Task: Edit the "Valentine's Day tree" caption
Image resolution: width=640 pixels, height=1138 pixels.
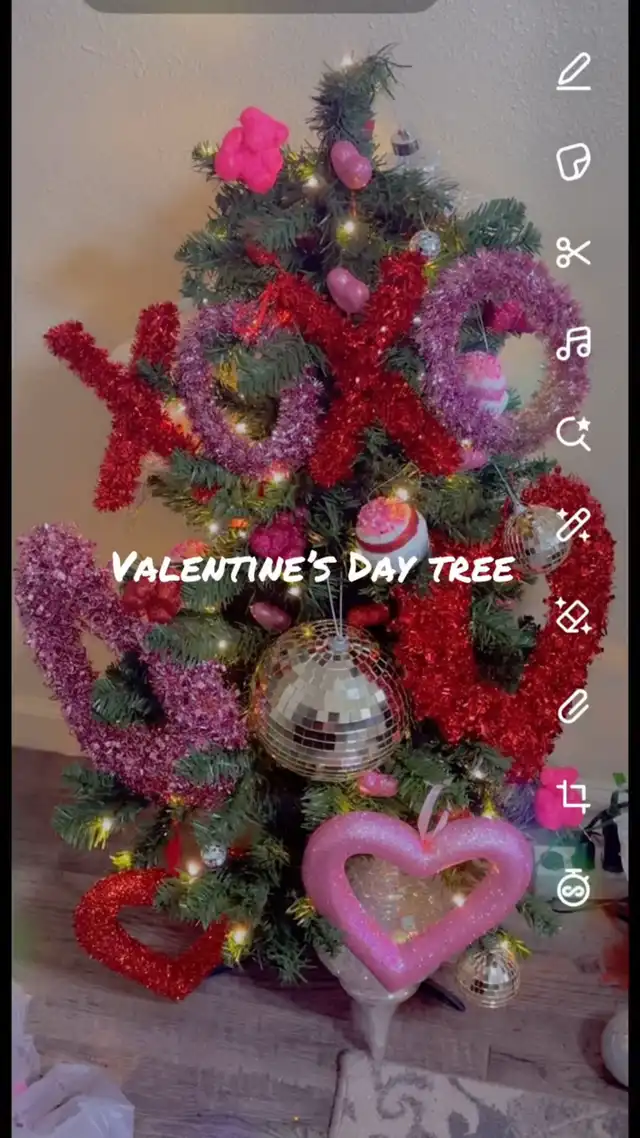Action: click(313, 566)
